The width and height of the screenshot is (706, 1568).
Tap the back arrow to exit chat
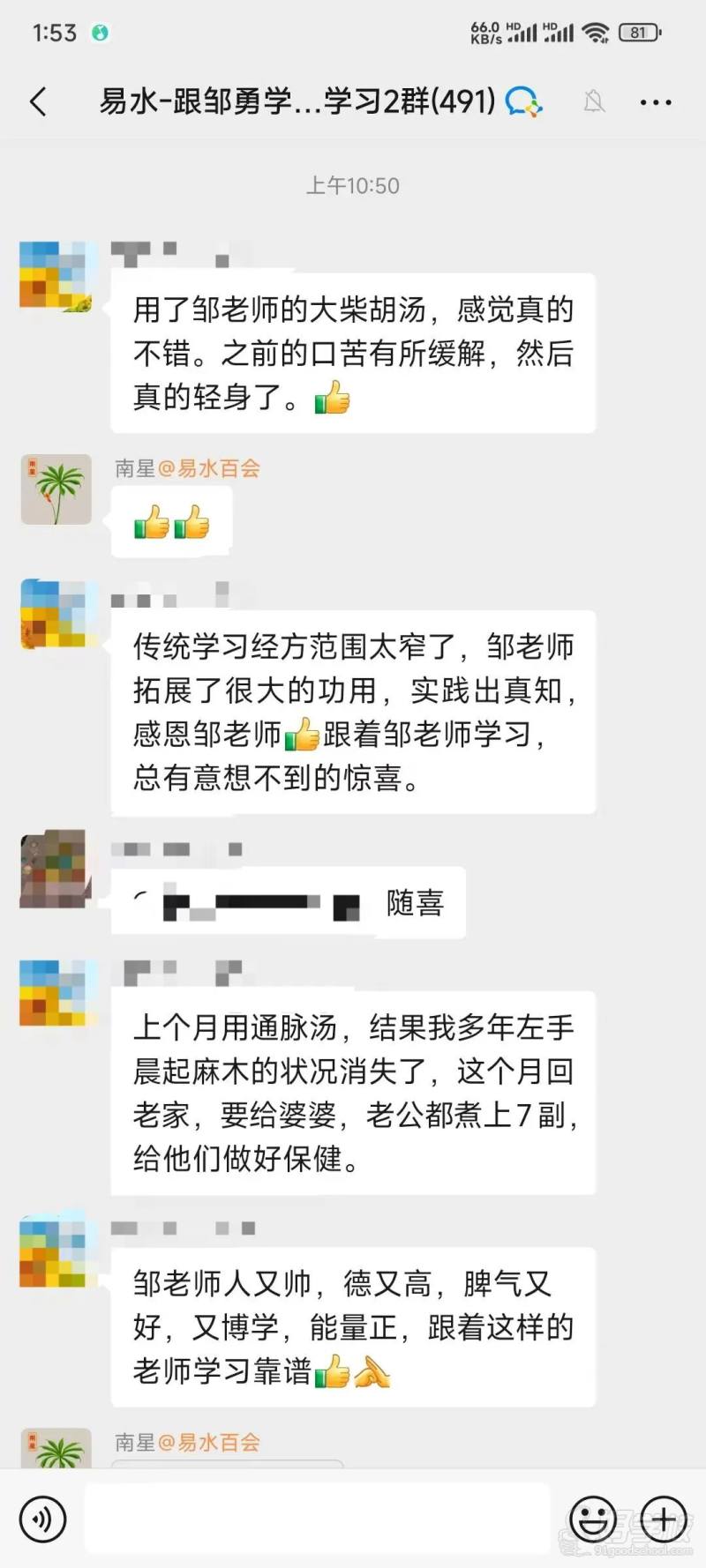pos(37,102)
